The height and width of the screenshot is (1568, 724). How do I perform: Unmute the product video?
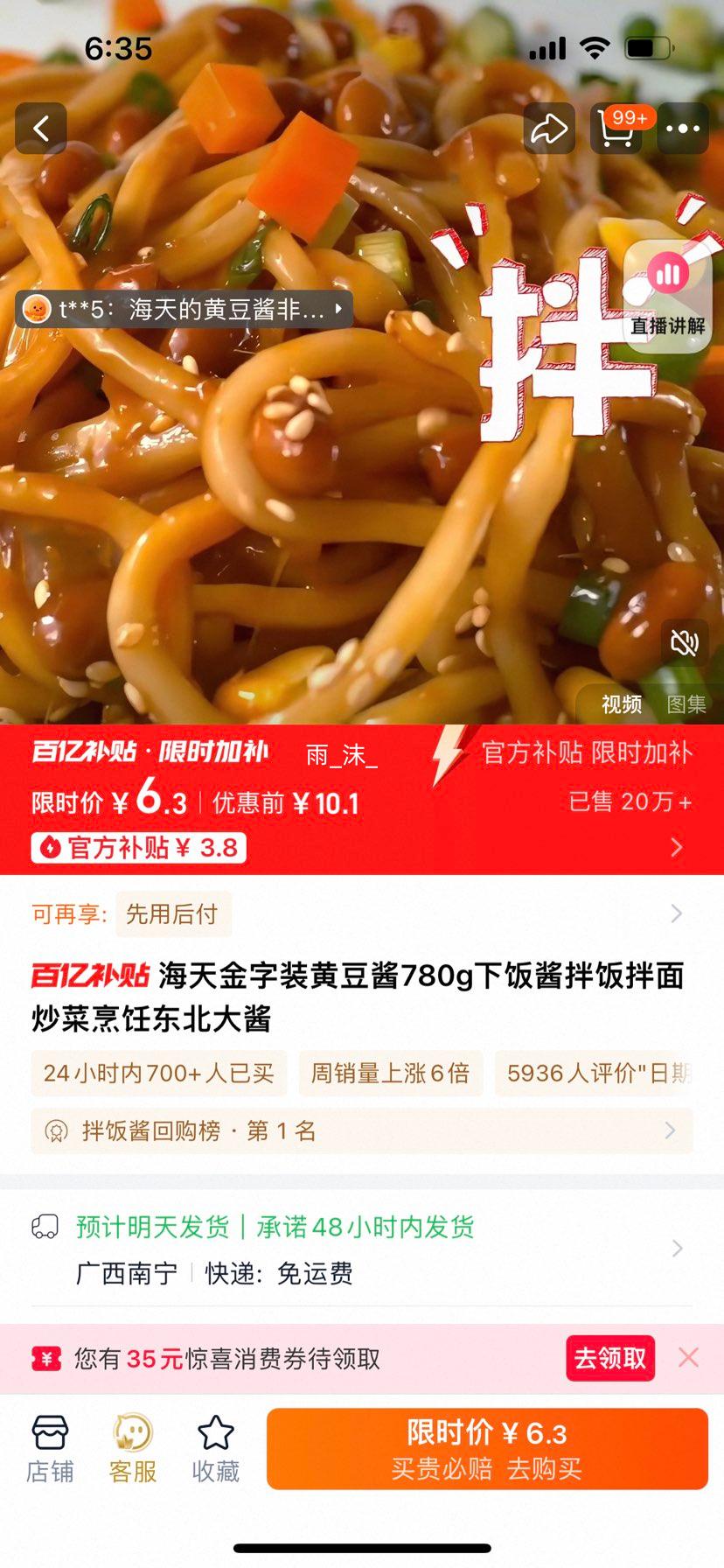tap(684, 643)
